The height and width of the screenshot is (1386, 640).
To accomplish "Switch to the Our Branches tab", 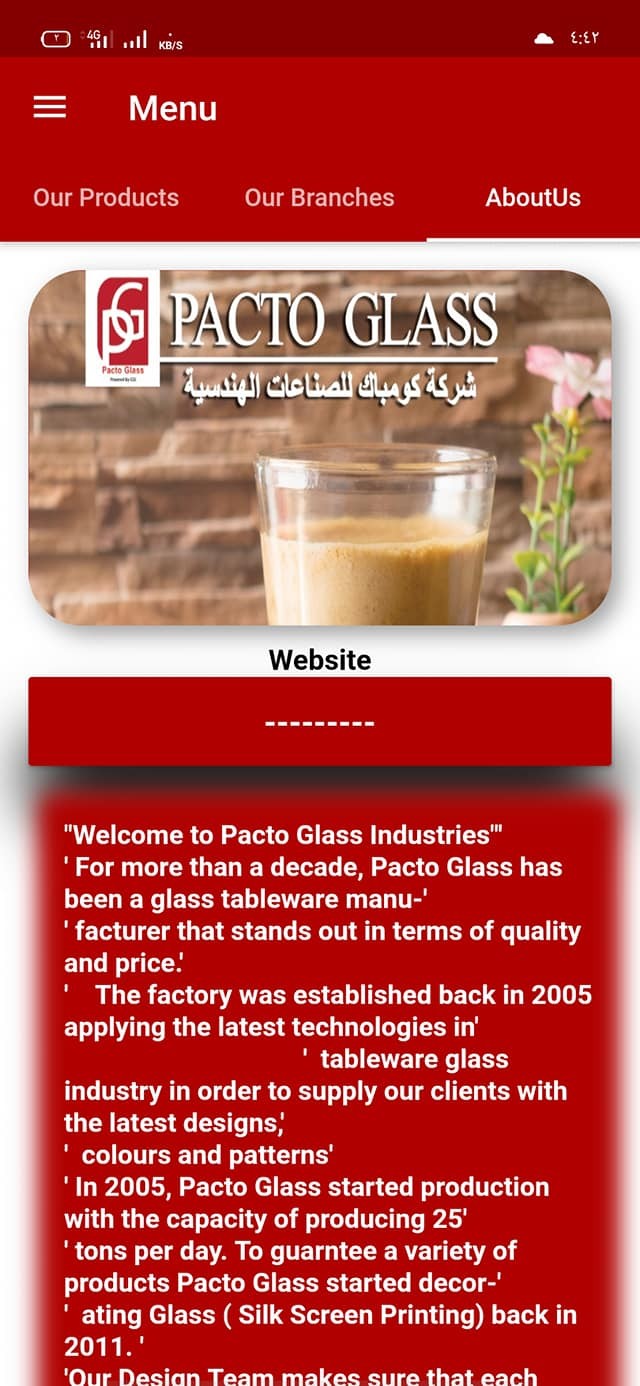I will [319, 197].
